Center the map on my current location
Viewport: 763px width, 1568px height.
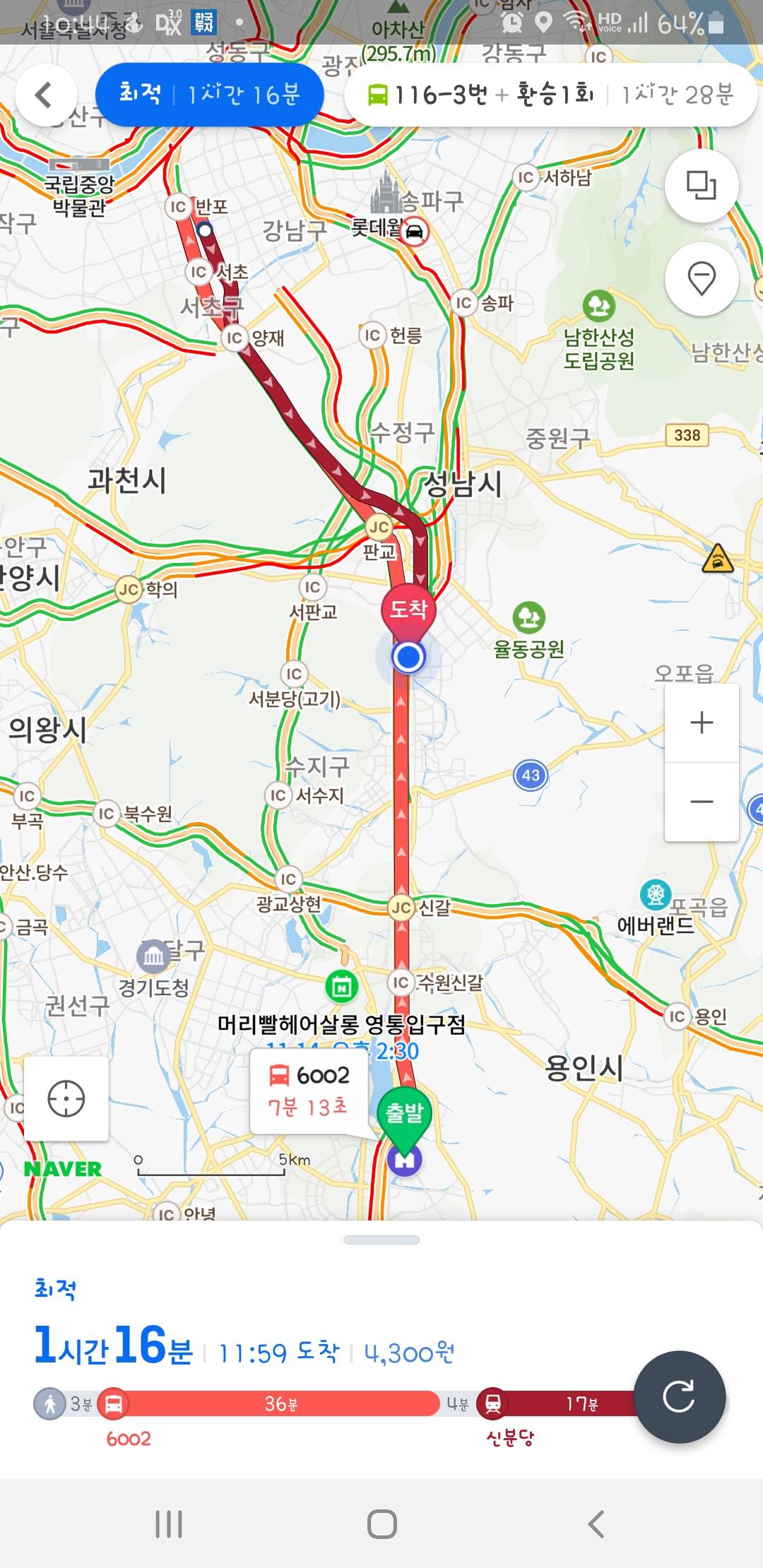click(66, 1098)
